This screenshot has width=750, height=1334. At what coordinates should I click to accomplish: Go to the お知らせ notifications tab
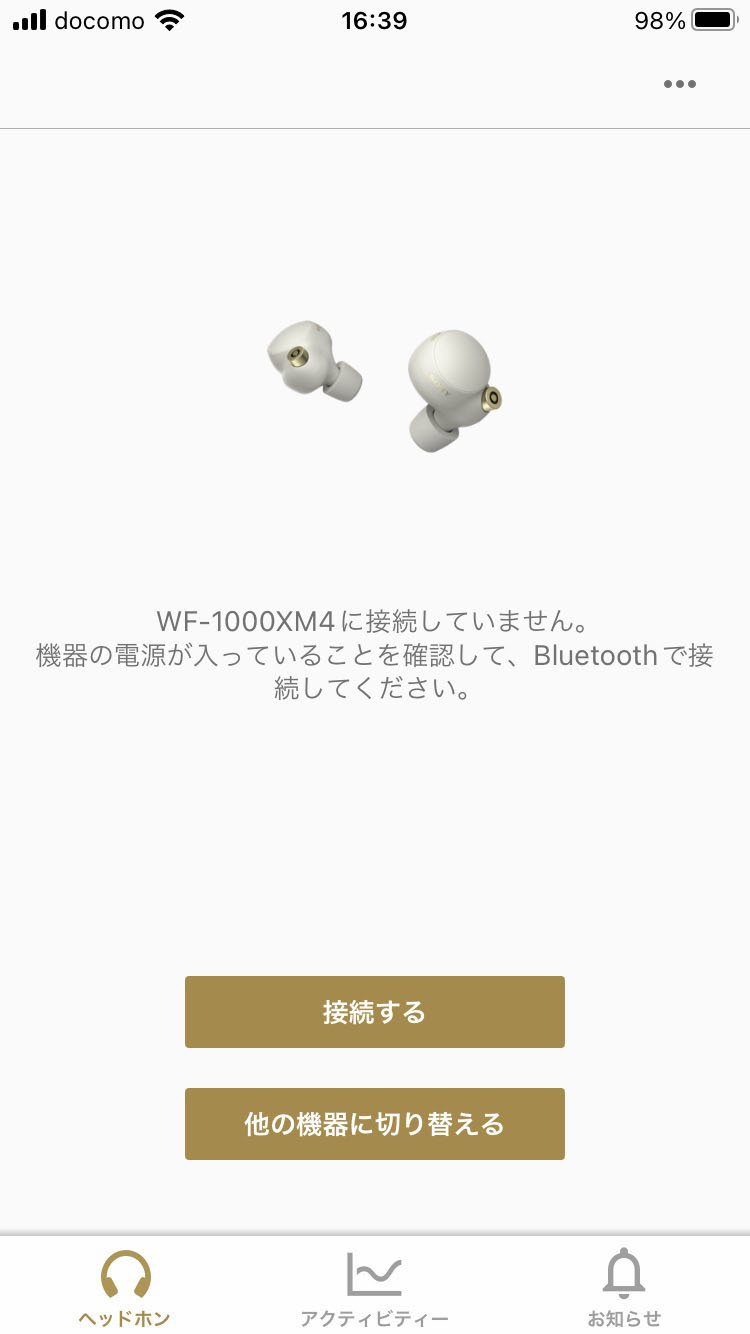point(624,1287)
